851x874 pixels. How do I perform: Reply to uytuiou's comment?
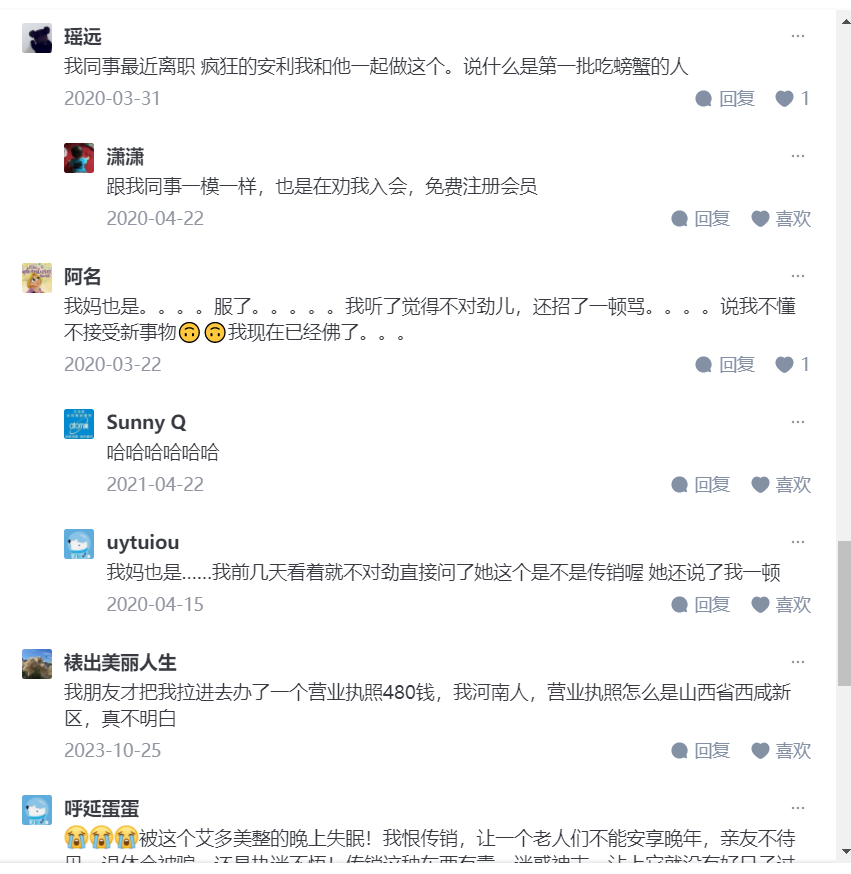(701, 605)
